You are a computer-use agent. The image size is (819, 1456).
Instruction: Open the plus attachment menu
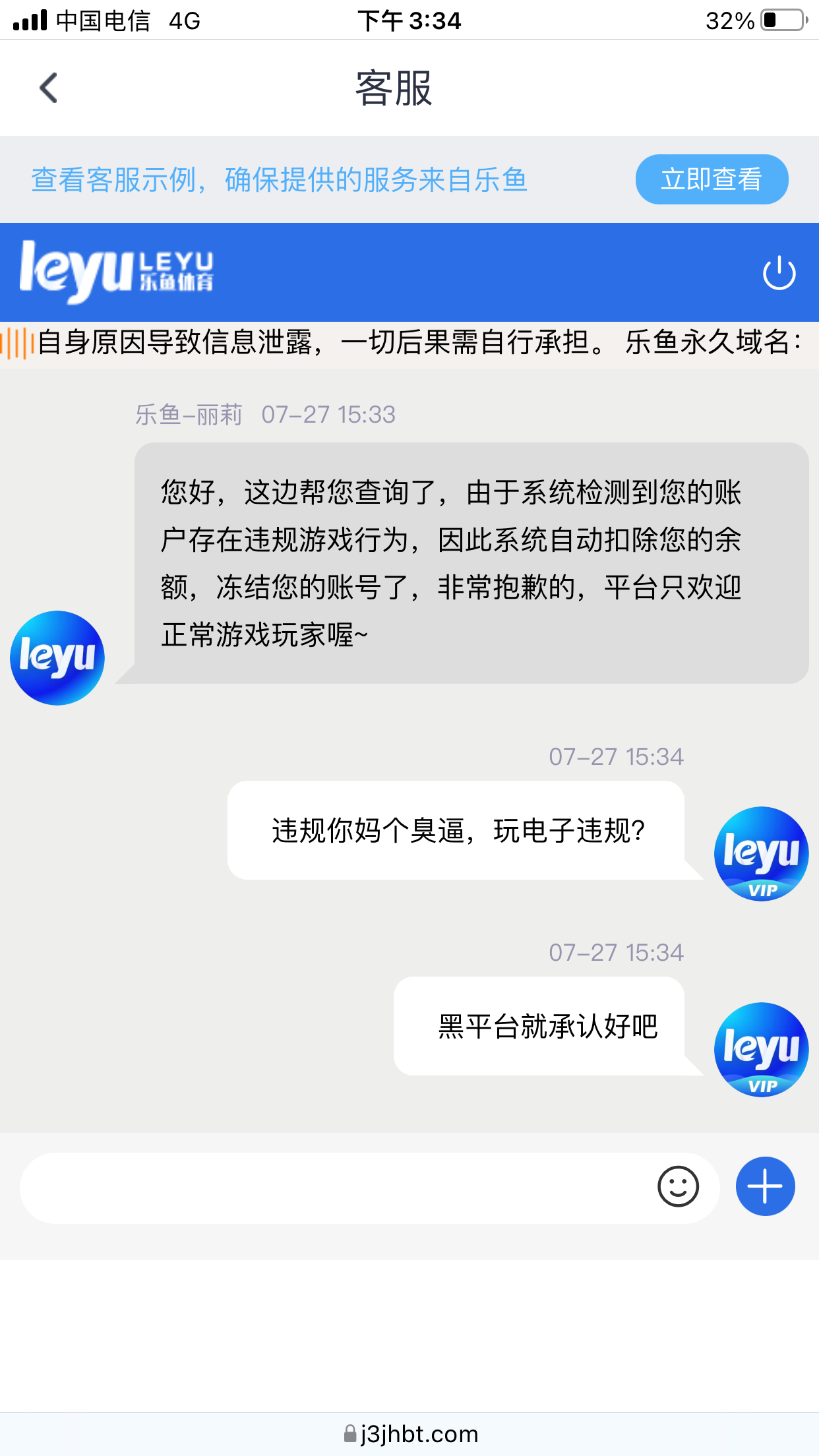click(765, 1187)
